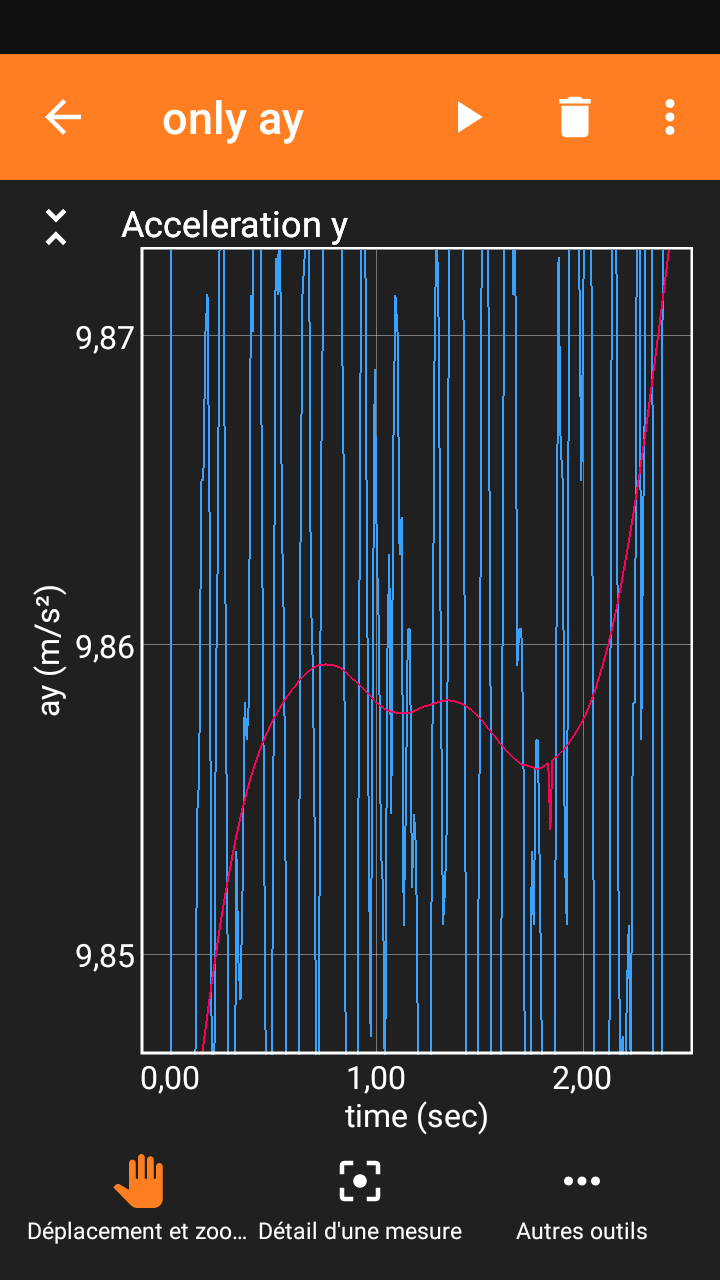Open the overflow menu
Image resolution: width=720 pixels, height=1280 pixels.
[x=670, y=118]
